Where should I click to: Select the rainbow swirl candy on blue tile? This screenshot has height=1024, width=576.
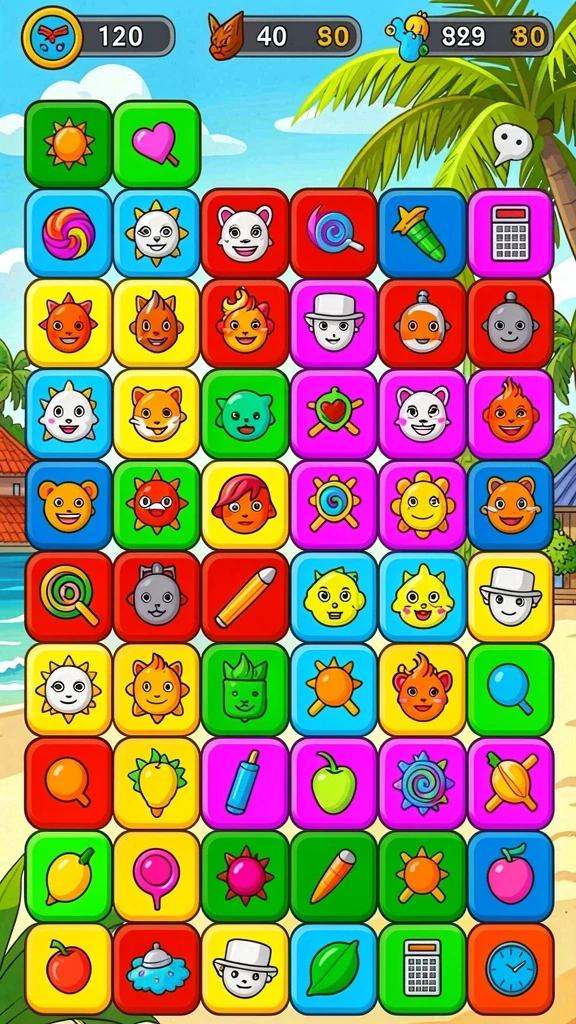[x=69, y=233]
